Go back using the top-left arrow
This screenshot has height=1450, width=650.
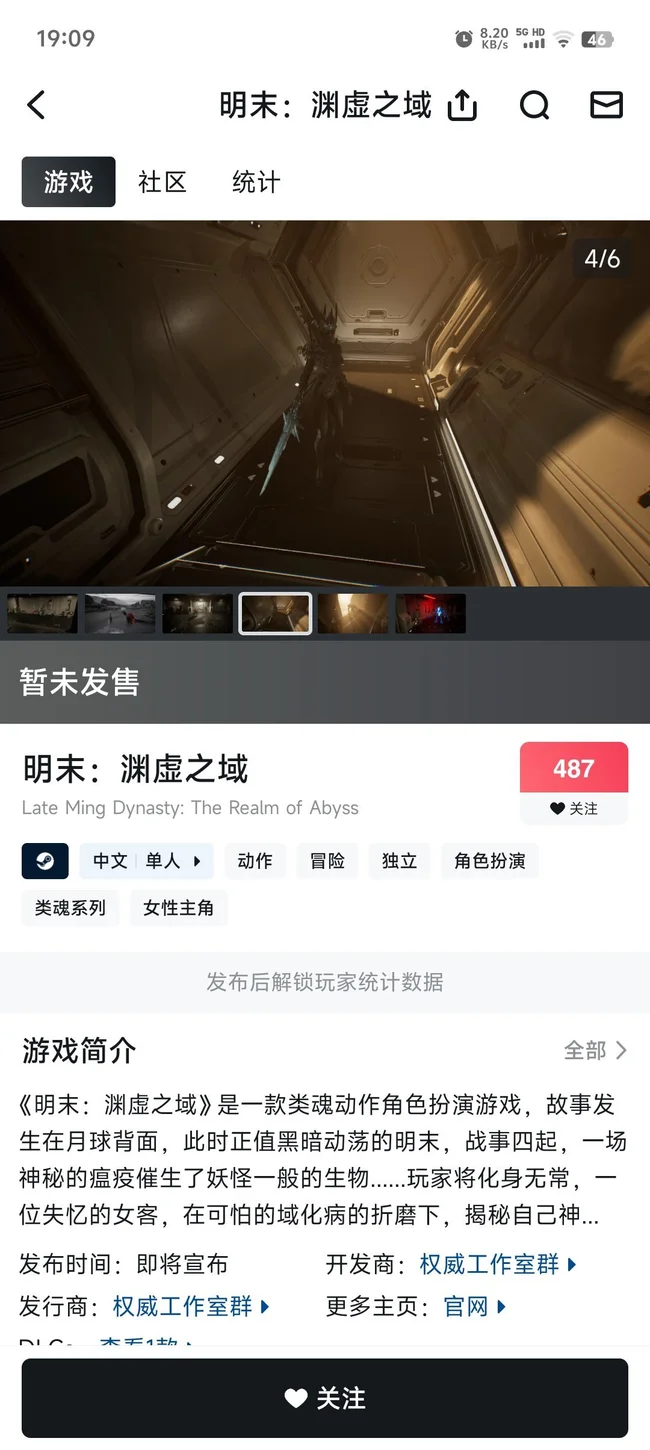pyautogui.click(x=37, y=105)
